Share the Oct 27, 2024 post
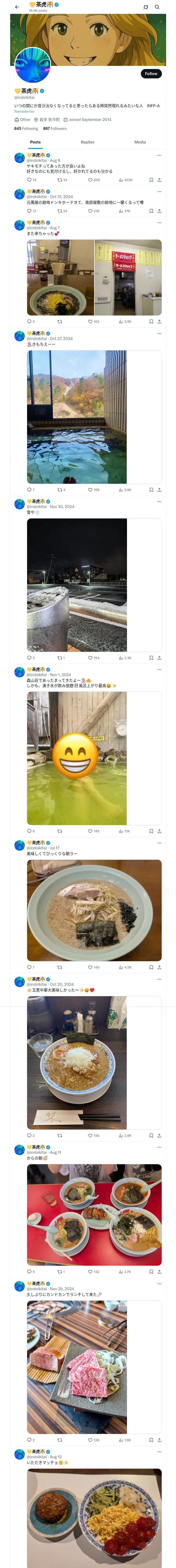This screenshot has width=176, height=1568. click(x=160, y=490)
